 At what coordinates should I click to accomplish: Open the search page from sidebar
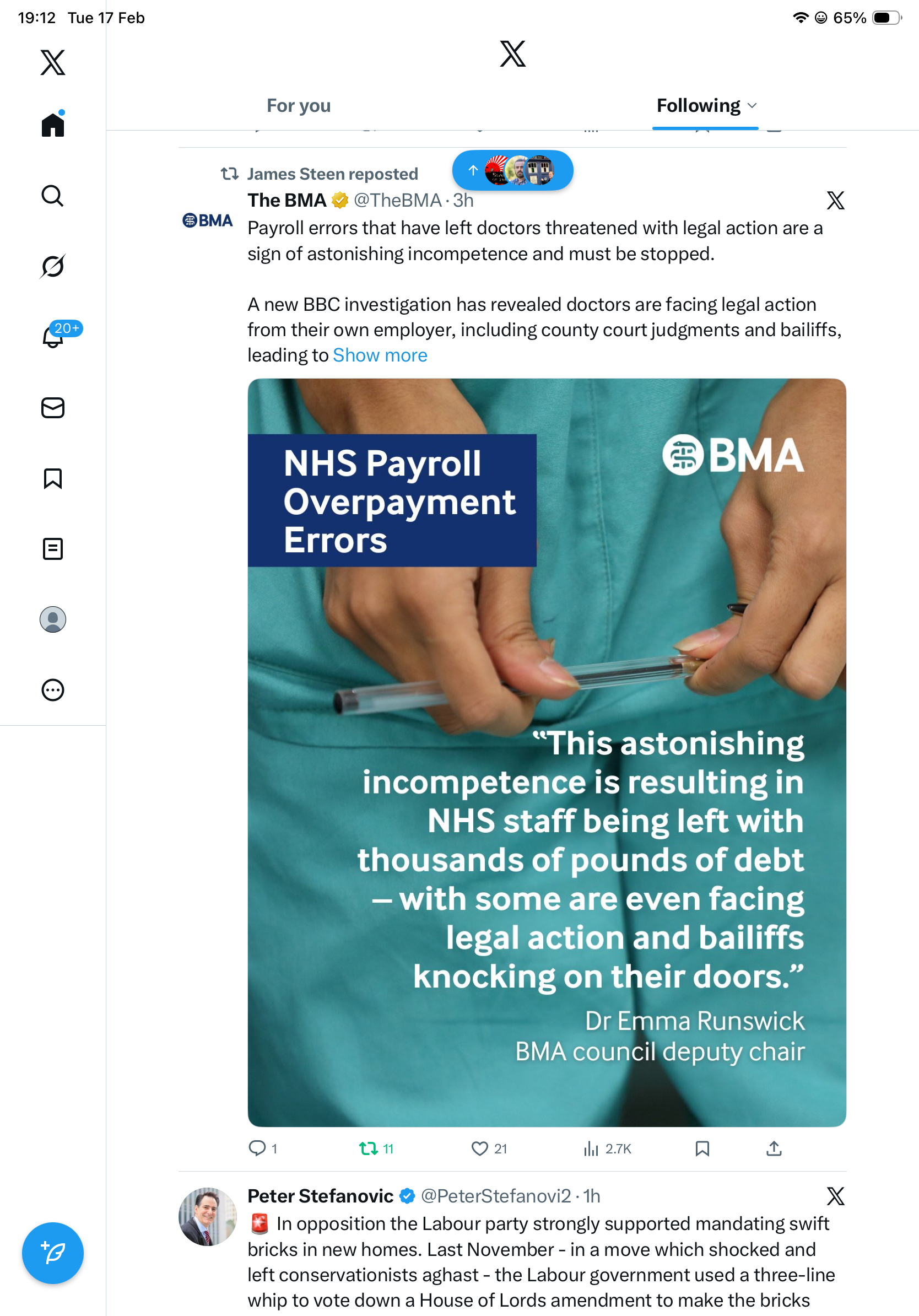coord(53,196)
